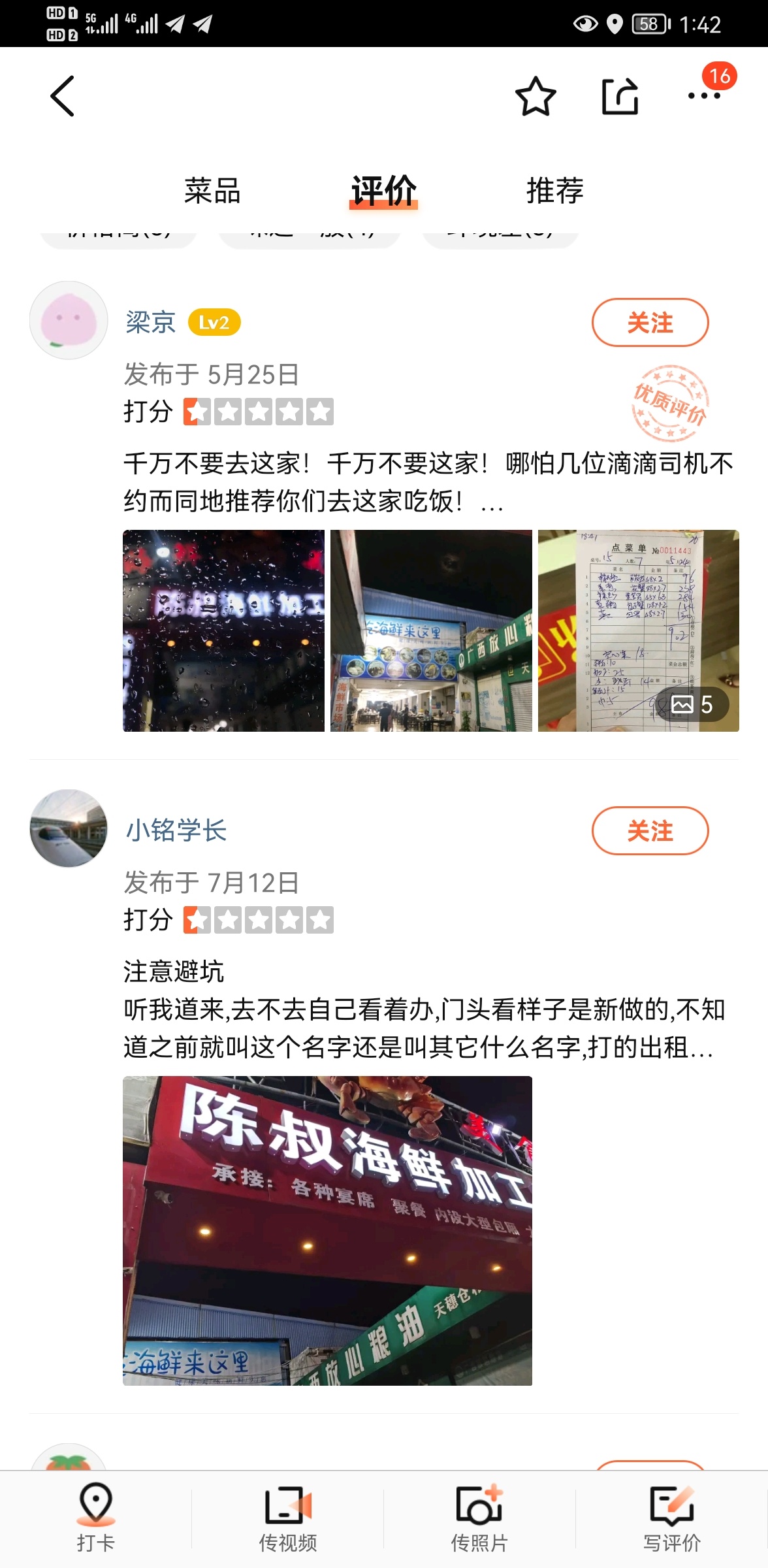Screen dimensions: 768x1568
Task: Share this restaurant page
Action: pyautogui.click(x=619, y=96)
